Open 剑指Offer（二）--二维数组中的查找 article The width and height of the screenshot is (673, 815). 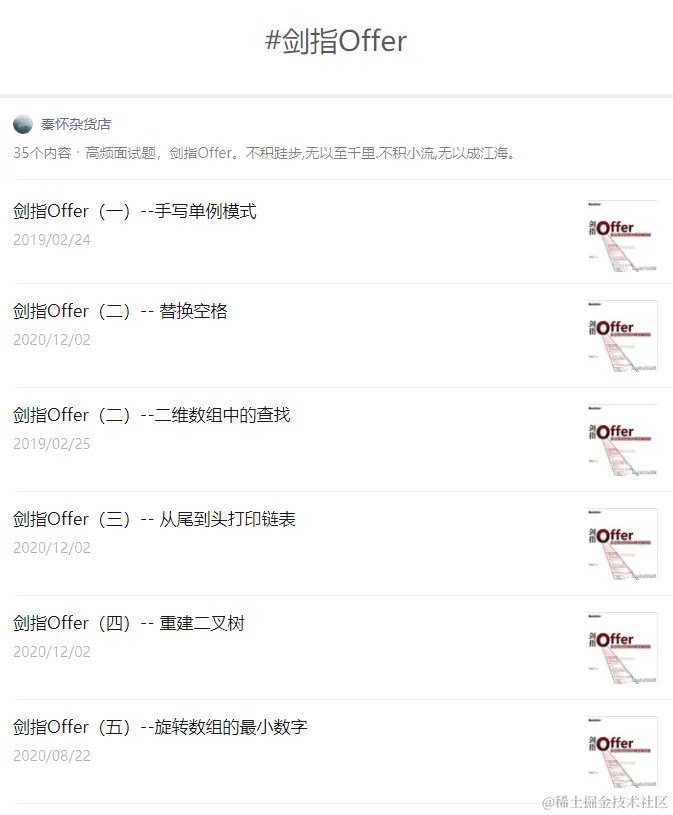coord(152,415)
